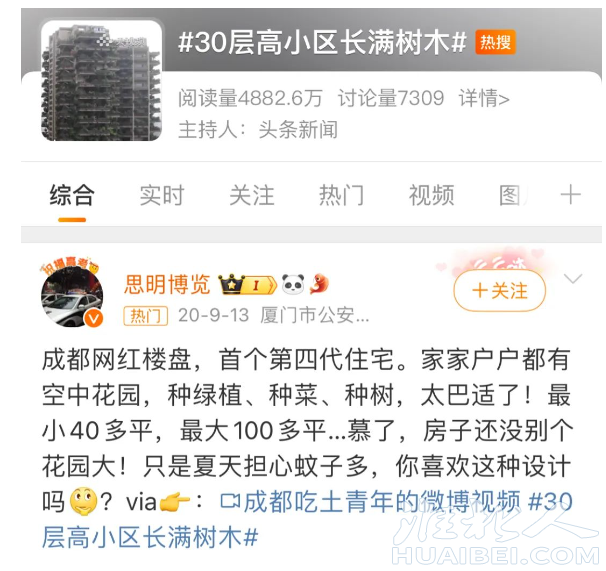606x571 pixels.
Task: View the topic cover image
Action: [x=101, y=81]
